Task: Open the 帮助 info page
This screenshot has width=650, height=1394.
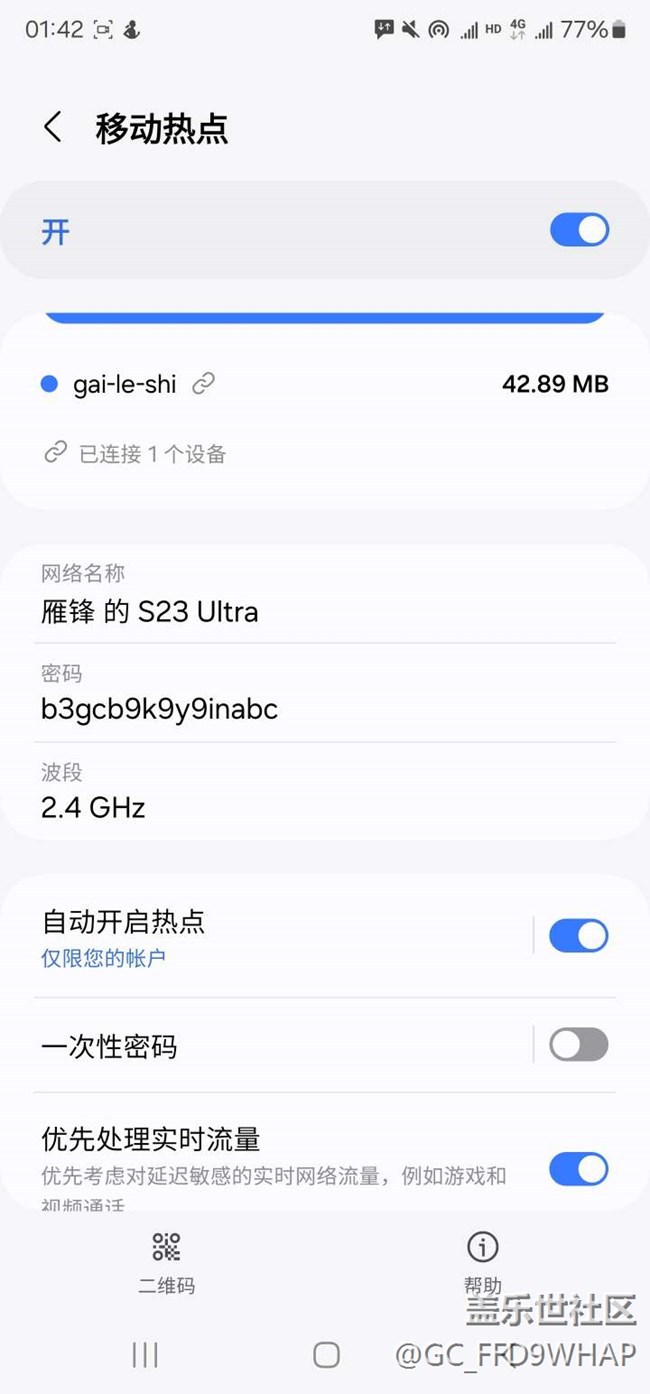Action: pyautogui.click(x=482, y=1261)
